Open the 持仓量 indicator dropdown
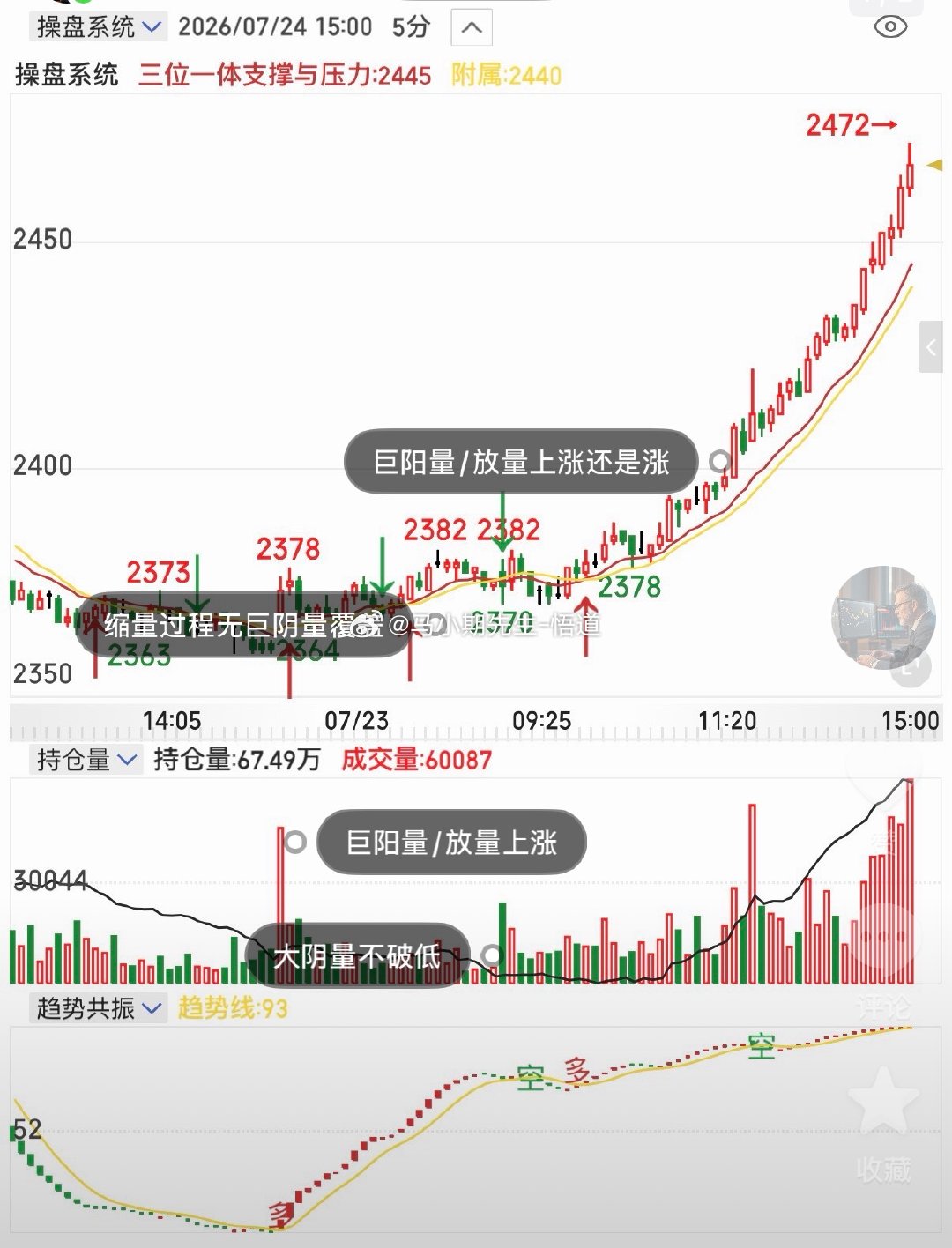This screenshot has height=1248, width=952. click(86, 759)
